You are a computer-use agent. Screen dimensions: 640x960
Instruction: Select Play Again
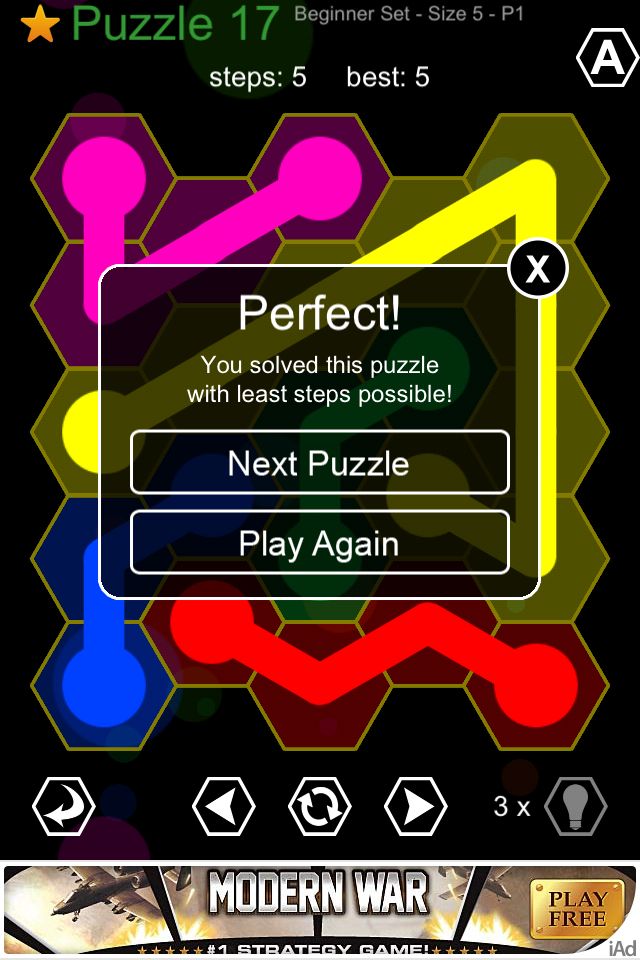coord(320,544)
